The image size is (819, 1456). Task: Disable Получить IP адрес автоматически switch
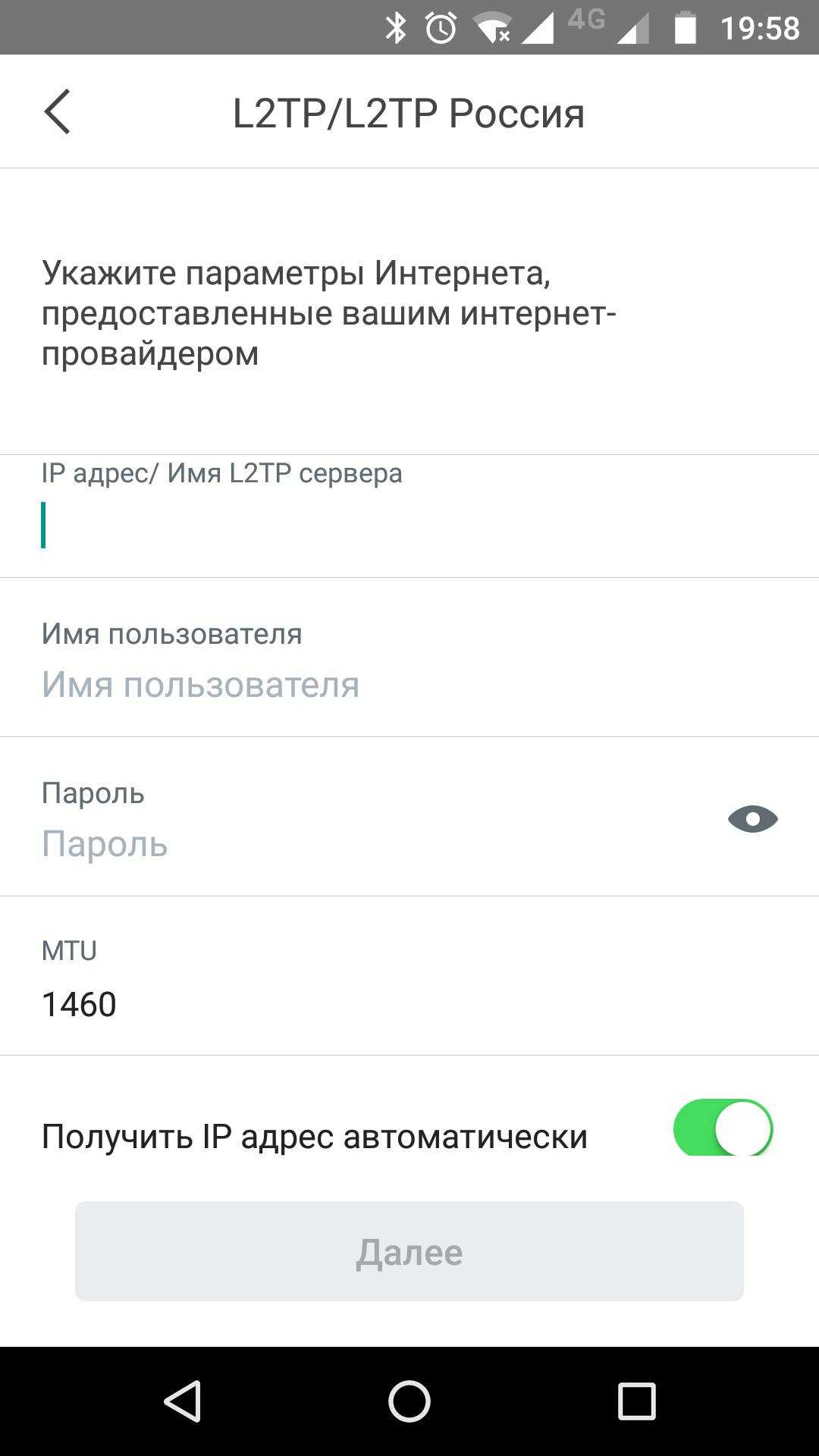pyautogui.click(x=722, y=1128)
